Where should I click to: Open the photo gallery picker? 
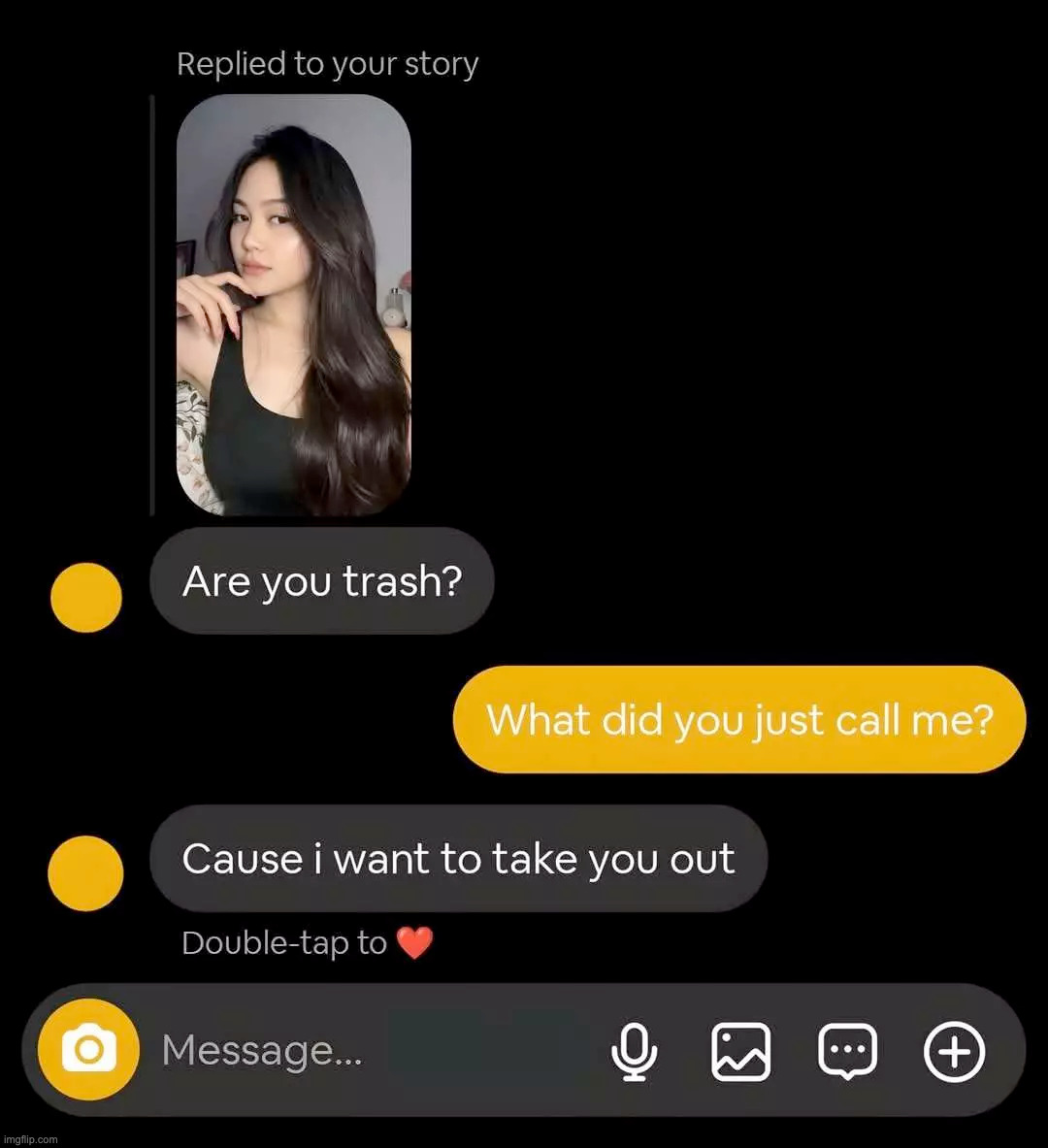tap(741, 1051)
